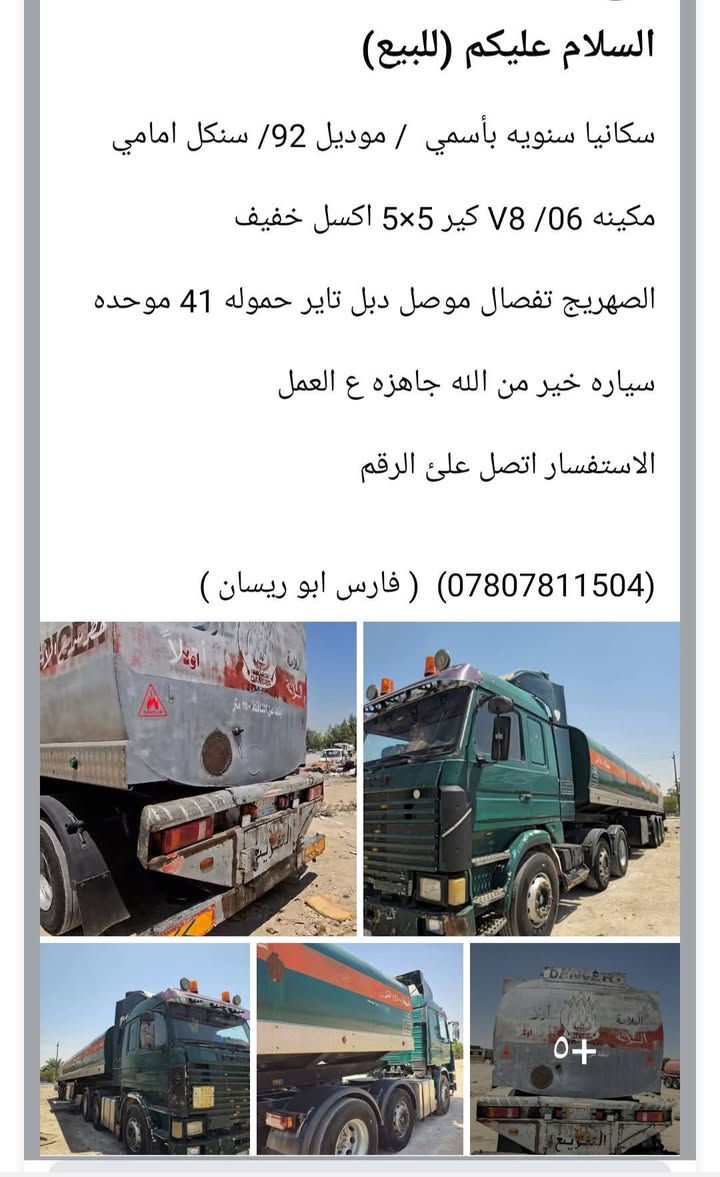Viewport: 720px width, 1177px height.
Task: Open the photo of the green Scania truck front
Action: coord(522,778)
